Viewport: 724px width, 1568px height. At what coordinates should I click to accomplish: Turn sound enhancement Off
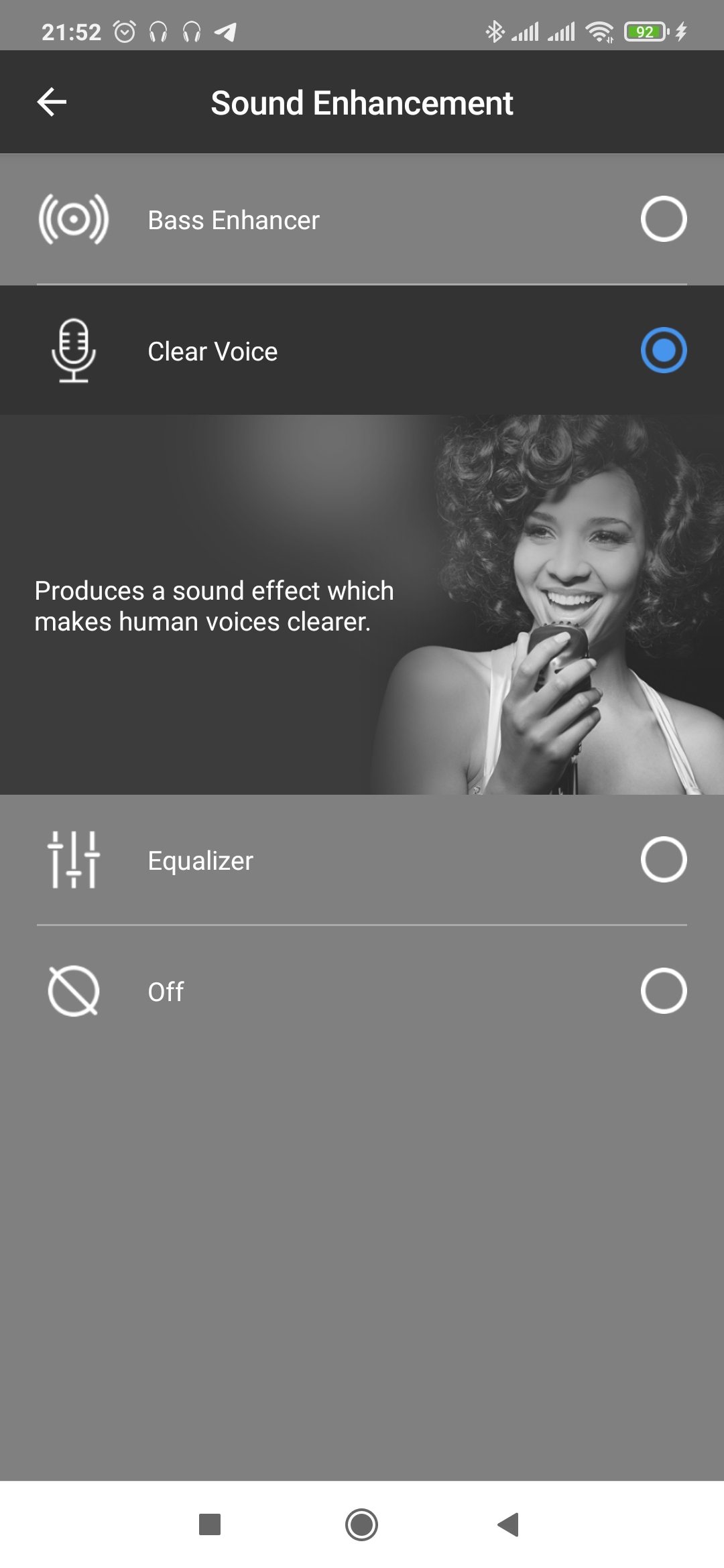663,991
